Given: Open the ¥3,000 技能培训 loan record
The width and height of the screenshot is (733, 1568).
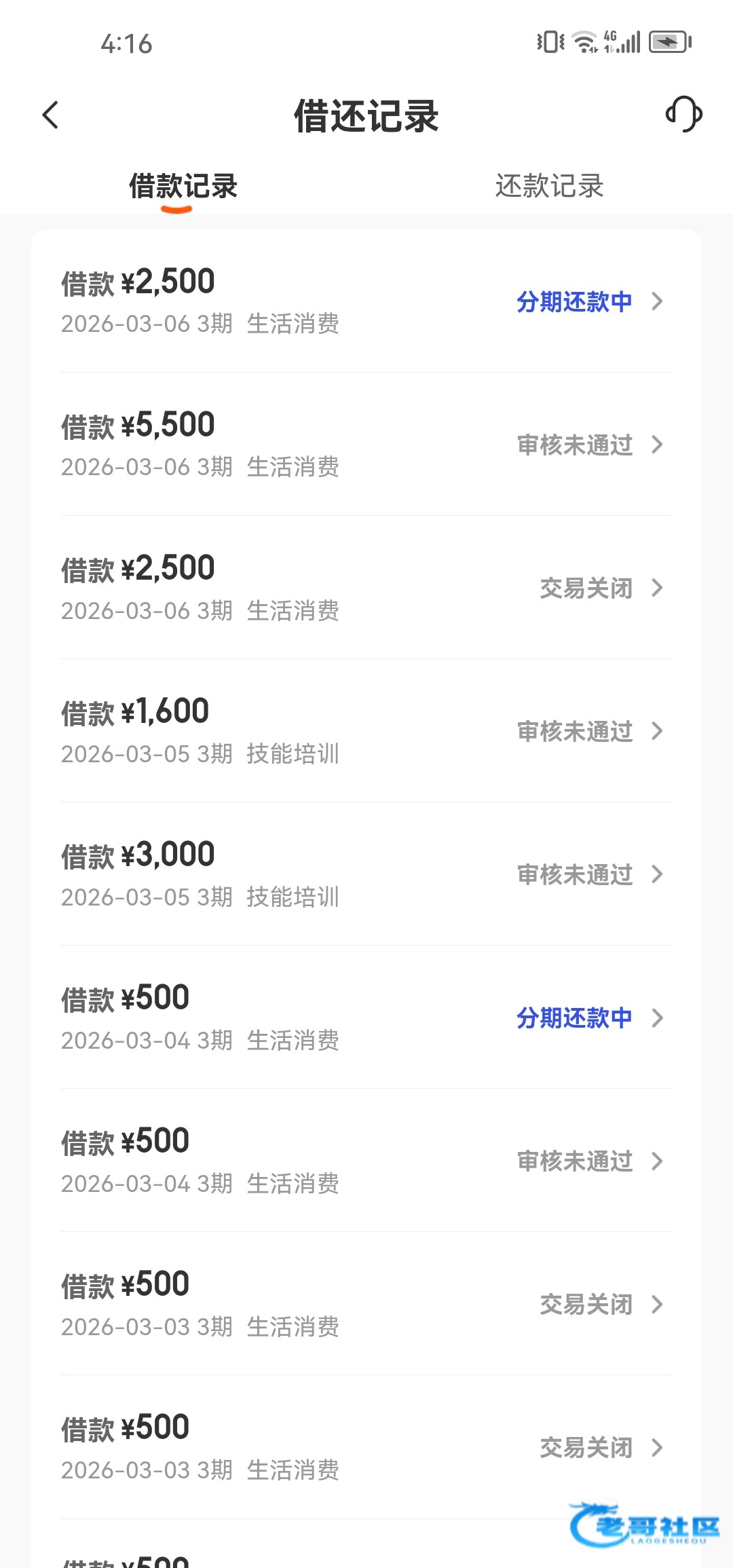Looking at the screenshot, I should pyautogui.click(x=366, y=874).
